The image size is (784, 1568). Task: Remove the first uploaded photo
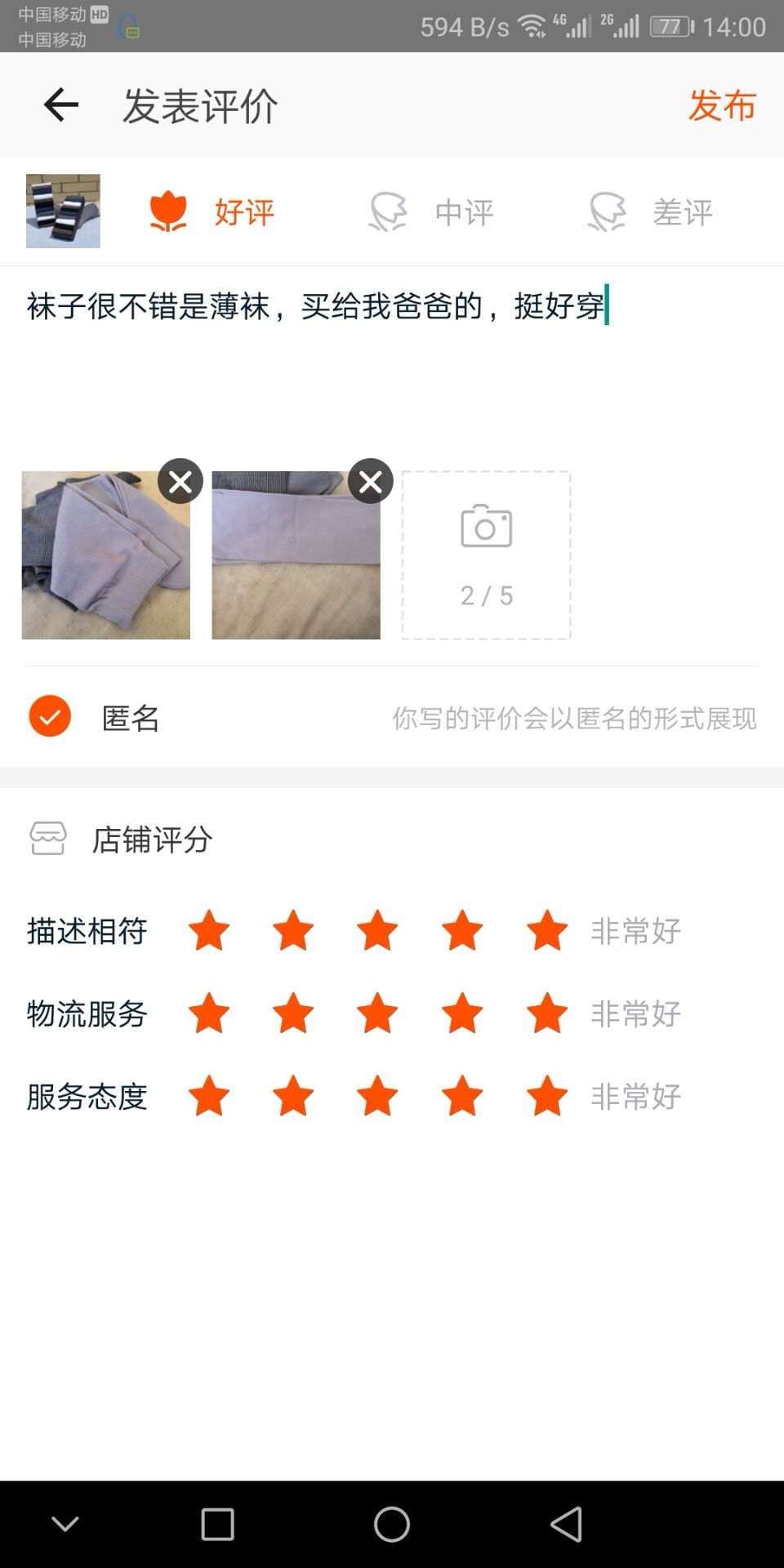(x=180, y=482)
